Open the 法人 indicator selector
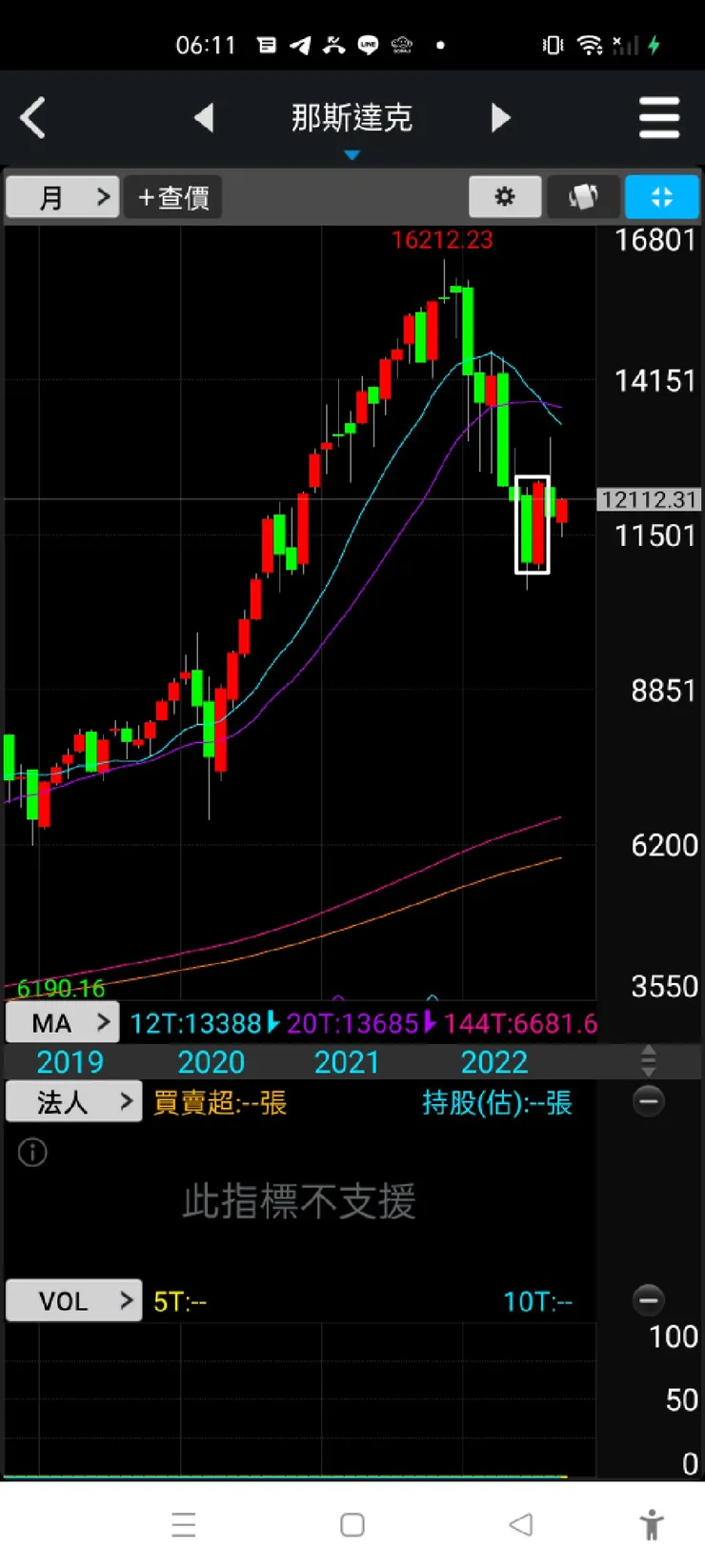The width and height of the screenshot is (705, 1568). coord(74,1102)
